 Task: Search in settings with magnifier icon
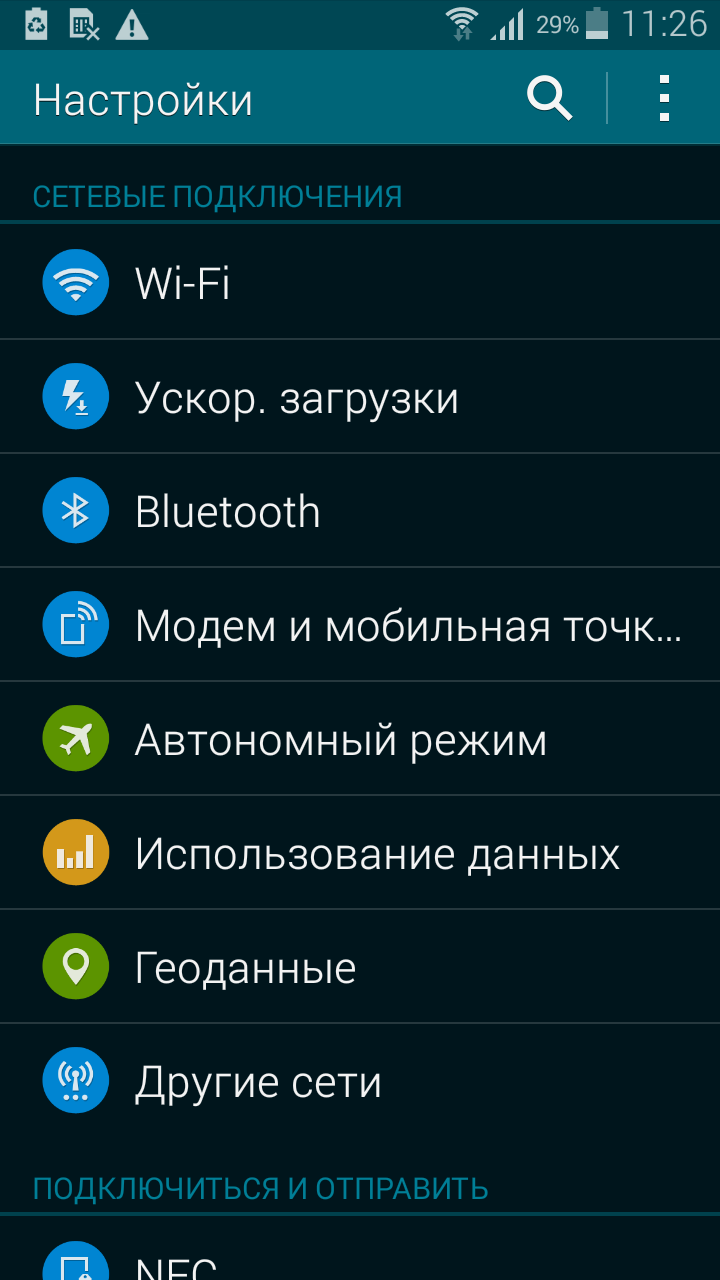point(549,98)
